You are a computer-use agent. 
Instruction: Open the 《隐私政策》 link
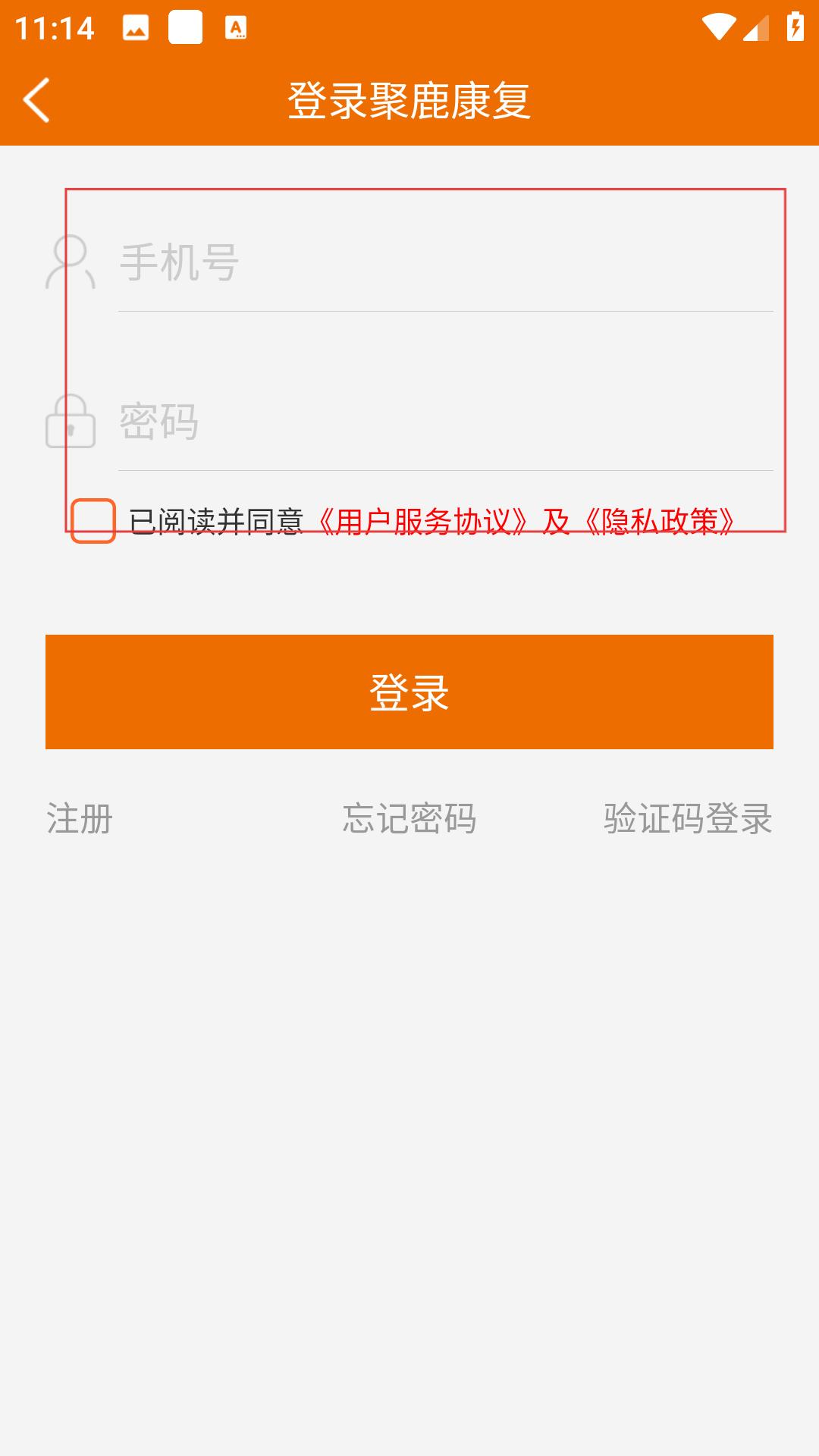(660, 522)
